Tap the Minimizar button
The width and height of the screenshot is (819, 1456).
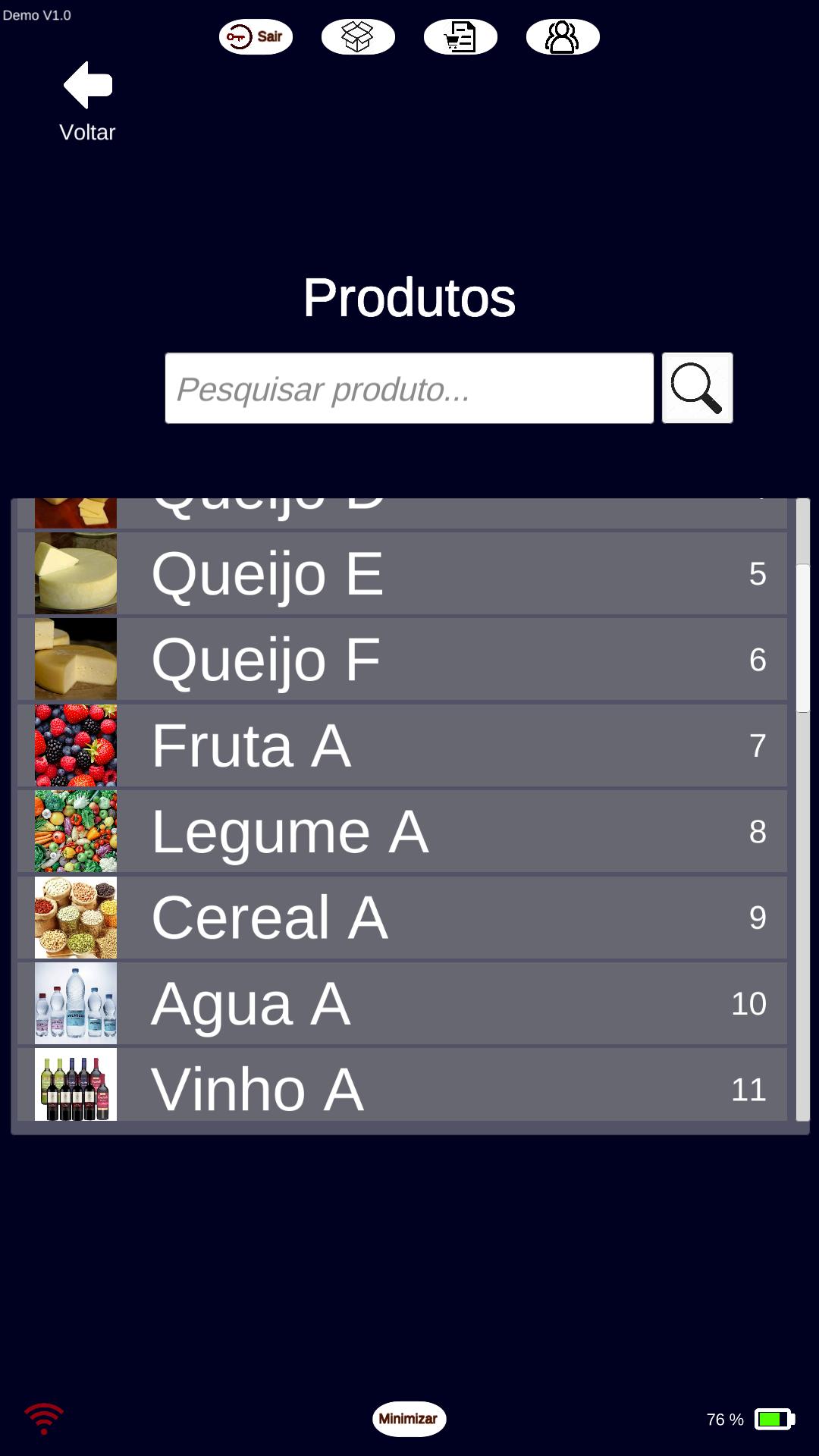(x=409, y=1419)
